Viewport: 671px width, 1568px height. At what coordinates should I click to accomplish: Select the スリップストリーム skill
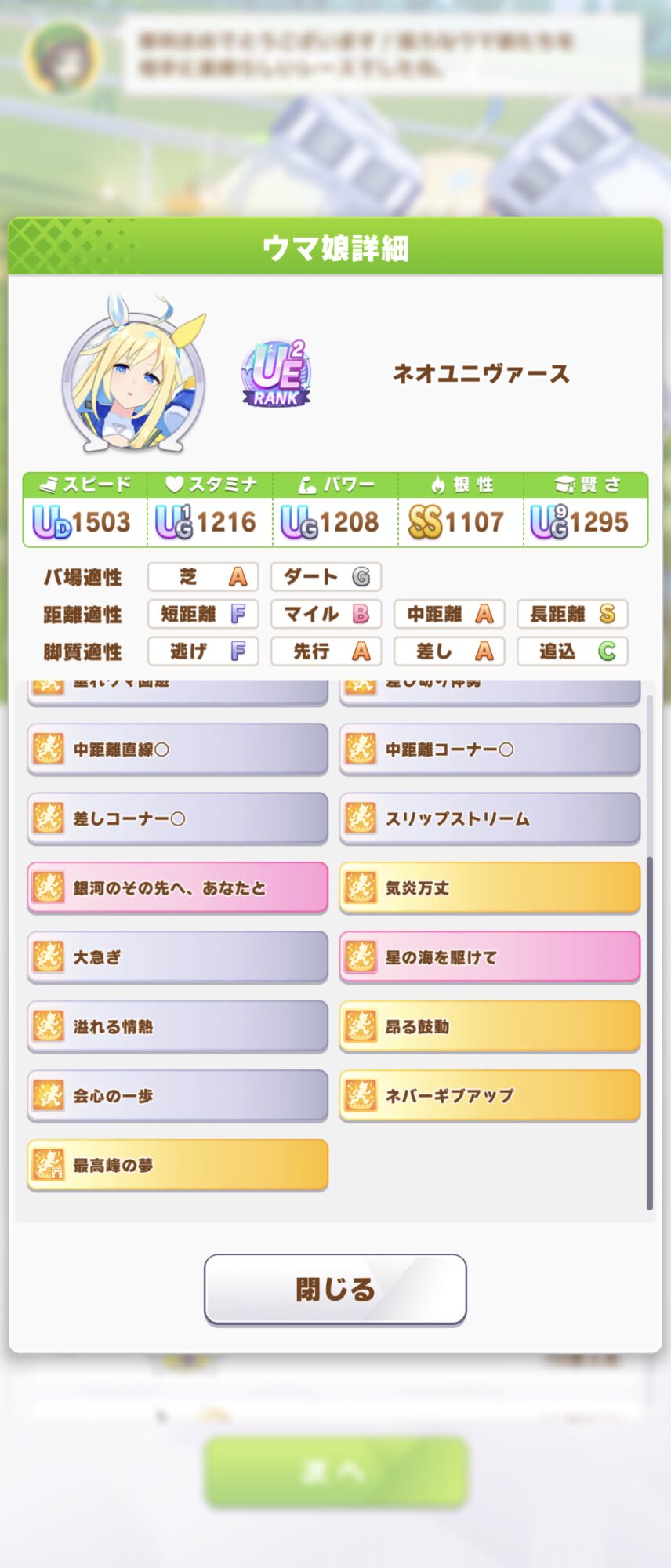coord(489,818)
